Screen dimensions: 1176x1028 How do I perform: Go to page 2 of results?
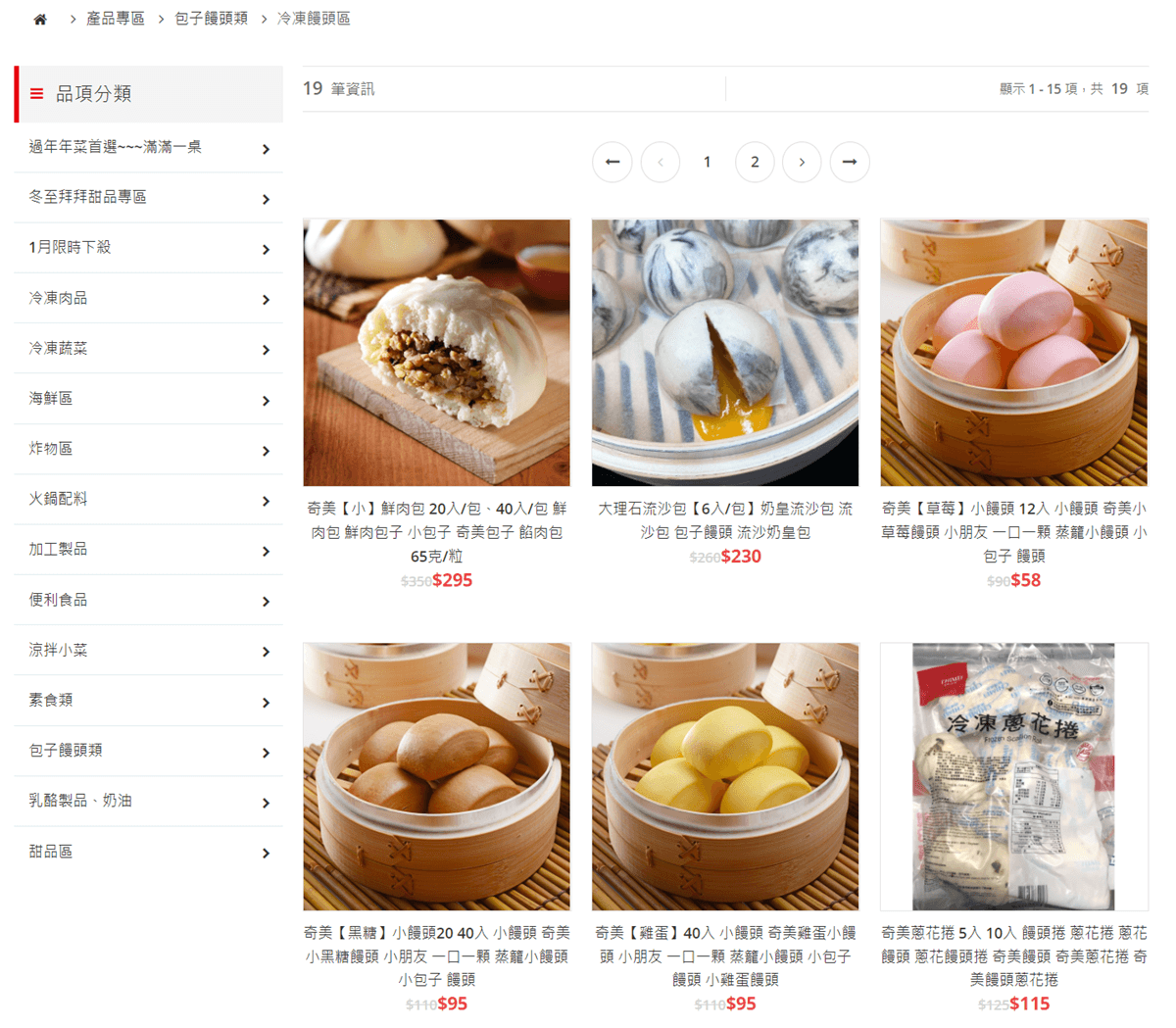pyautogui.click(x=755, y=162)
